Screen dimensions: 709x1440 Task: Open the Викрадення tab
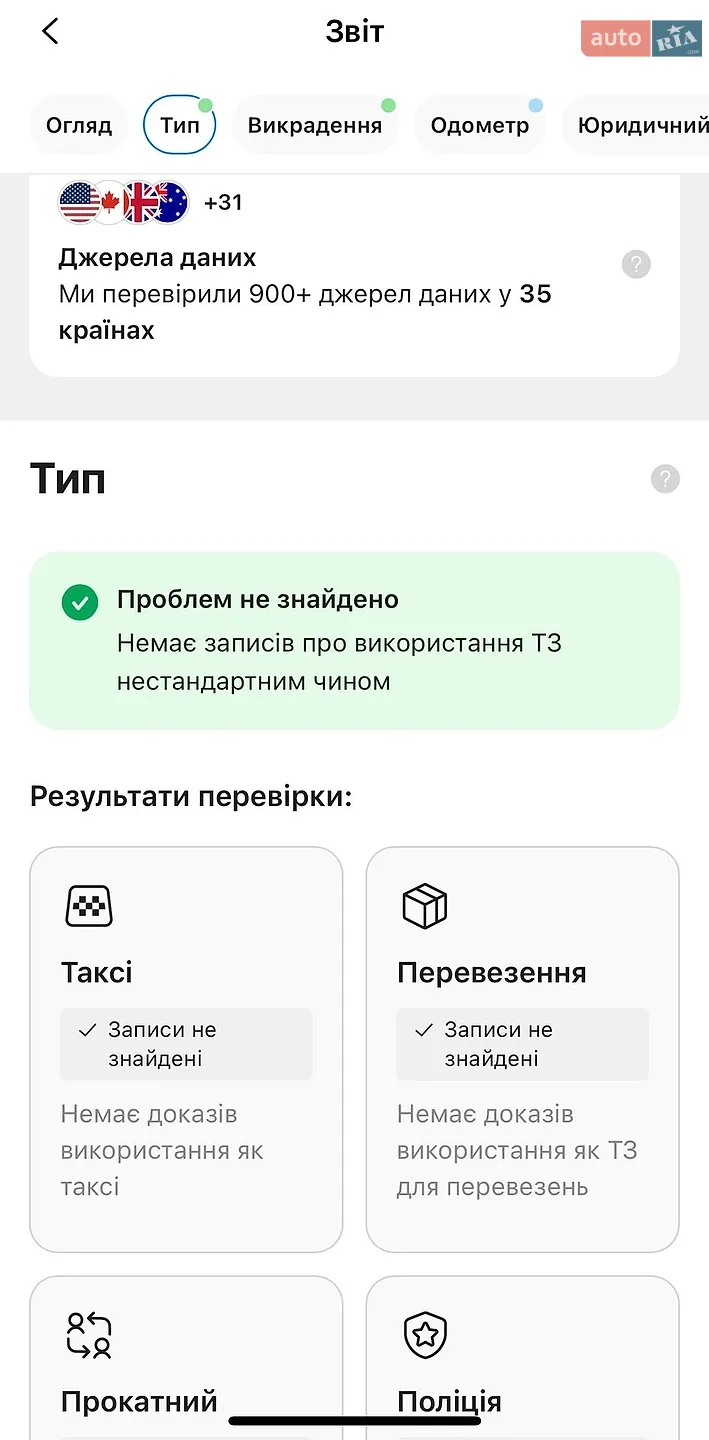[x=315, y=126]
